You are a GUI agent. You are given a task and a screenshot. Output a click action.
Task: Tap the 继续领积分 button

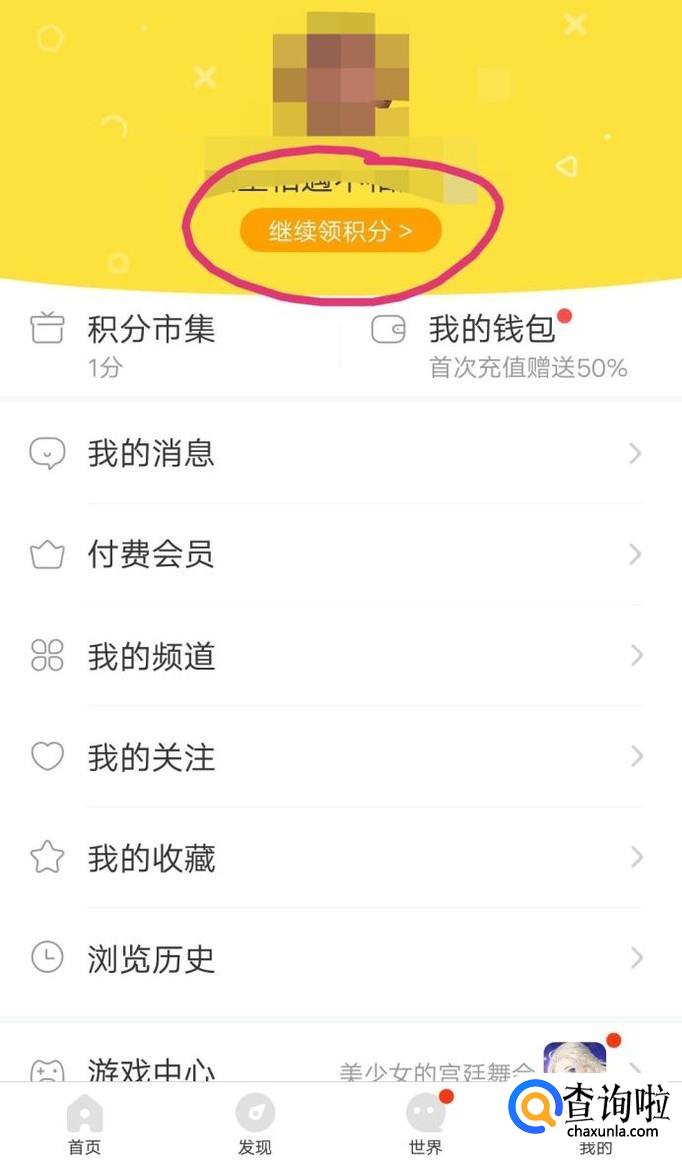tap(340, 231)
